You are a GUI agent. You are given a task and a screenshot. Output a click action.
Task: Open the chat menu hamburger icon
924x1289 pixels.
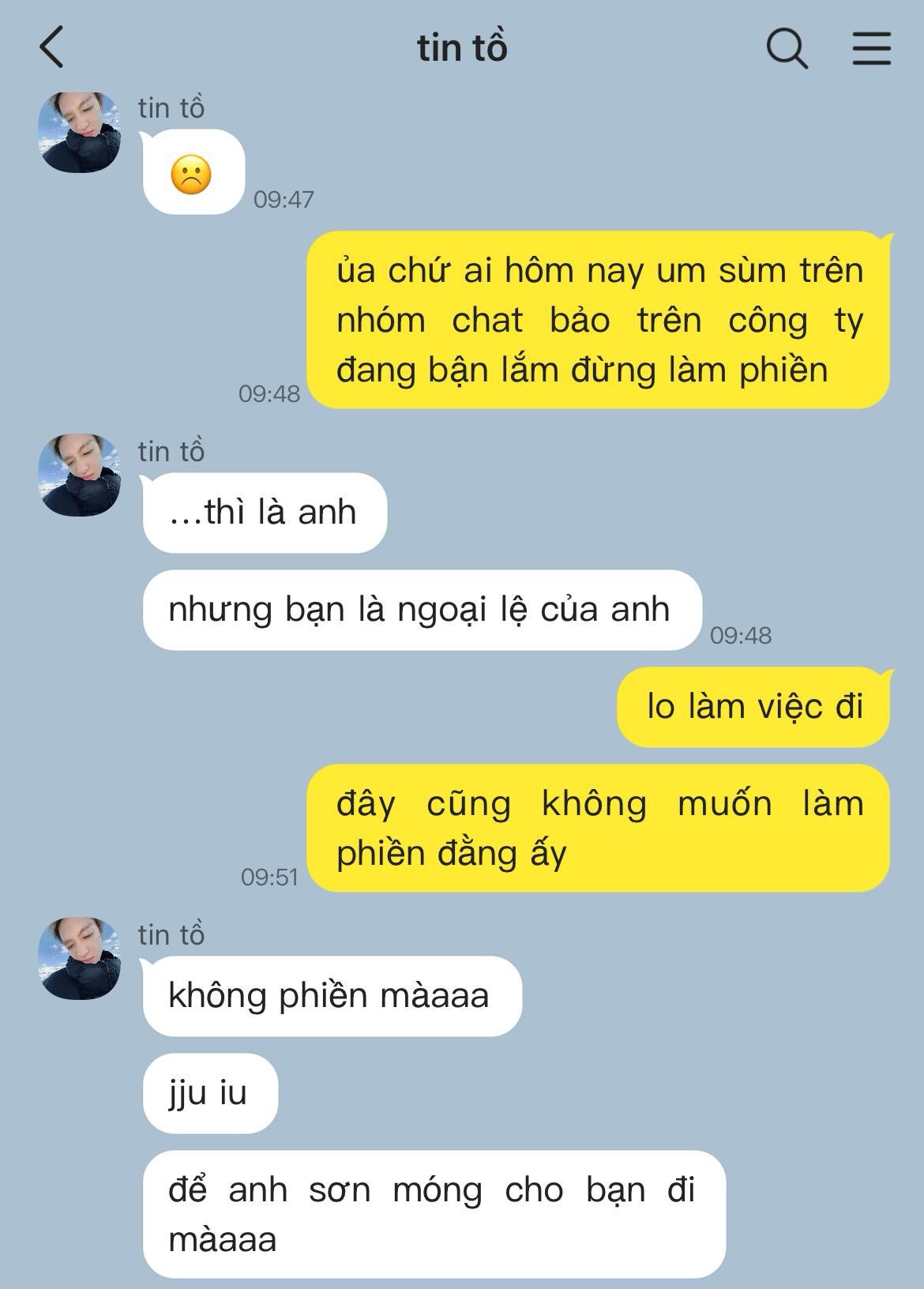(872, 48)
